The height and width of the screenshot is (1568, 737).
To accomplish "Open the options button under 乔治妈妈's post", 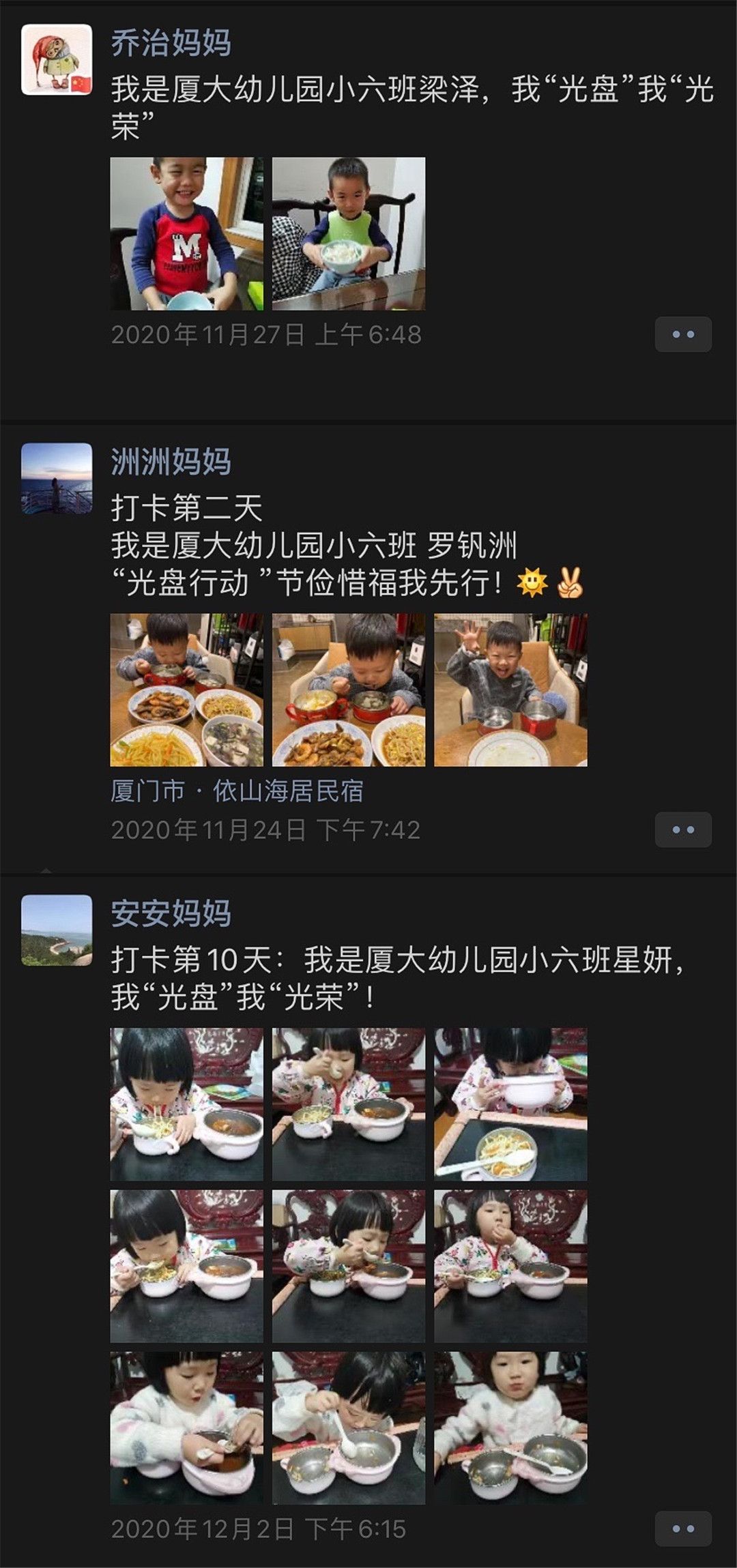I will pyautogui.click(x=683, y=335).
